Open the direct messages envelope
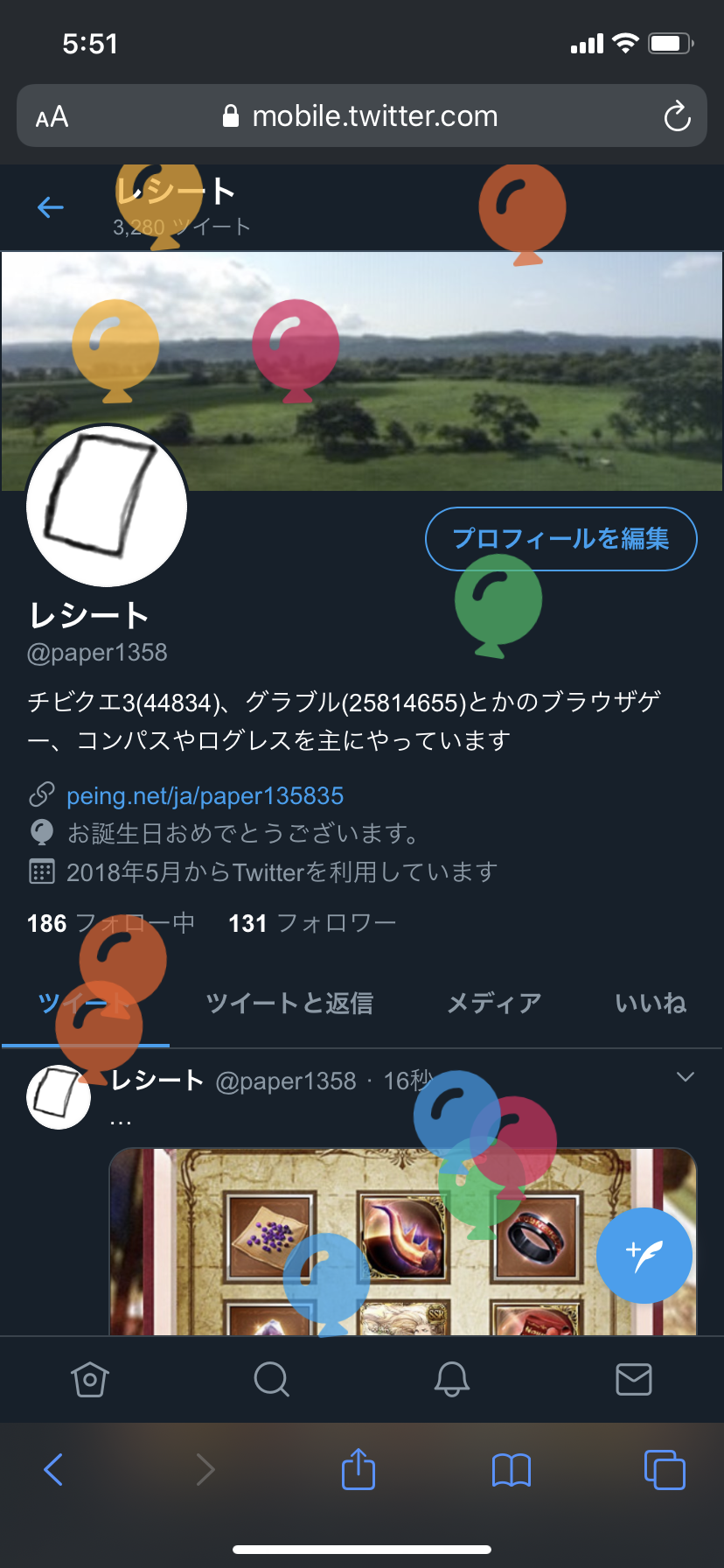The image size is (724, 1568). pyautogui.click(x=633, y=1380)
